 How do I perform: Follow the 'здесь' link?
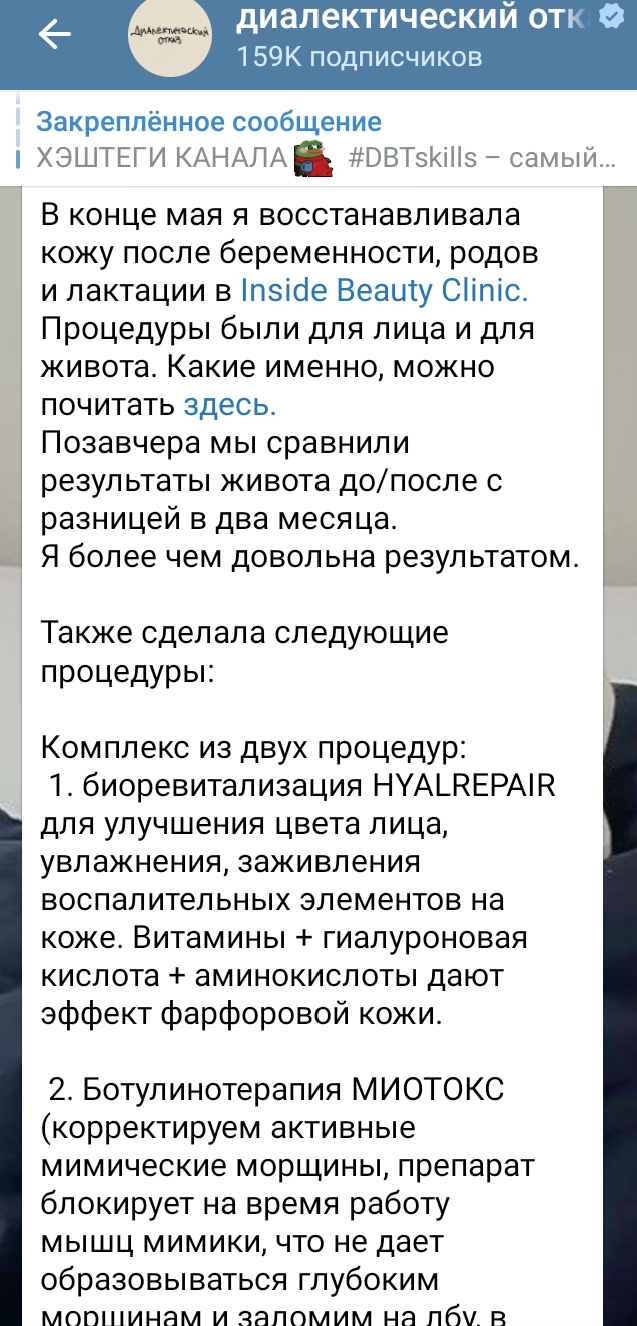(229, 404)
